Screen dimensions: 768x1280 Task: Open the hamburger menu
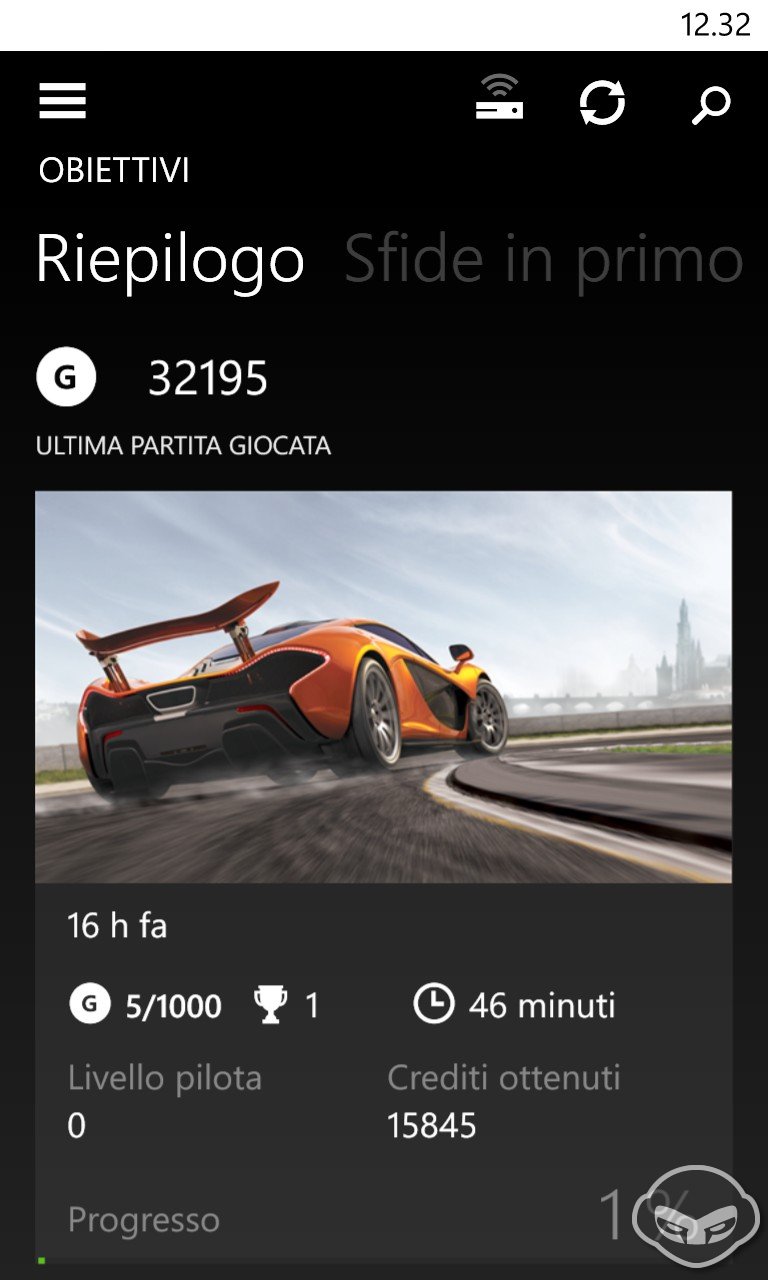click(x=62, y=100)
